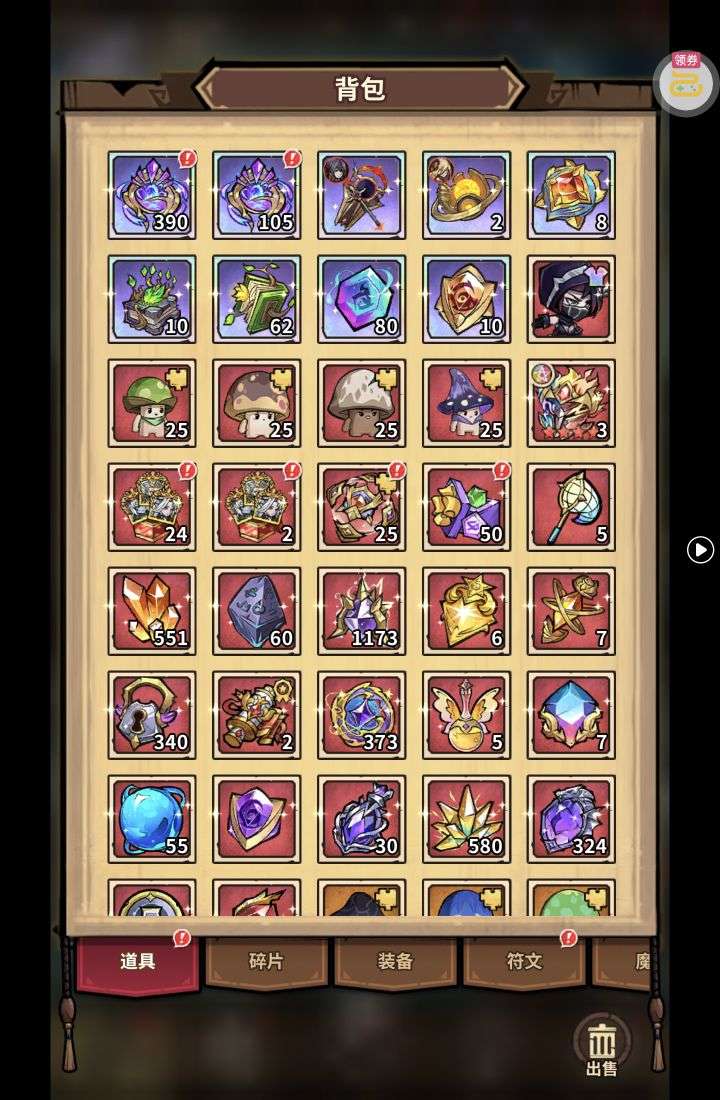Select the blue hexagon gem with 80
Viewport: 720px width, 1100px height.
tap(362, 299)
